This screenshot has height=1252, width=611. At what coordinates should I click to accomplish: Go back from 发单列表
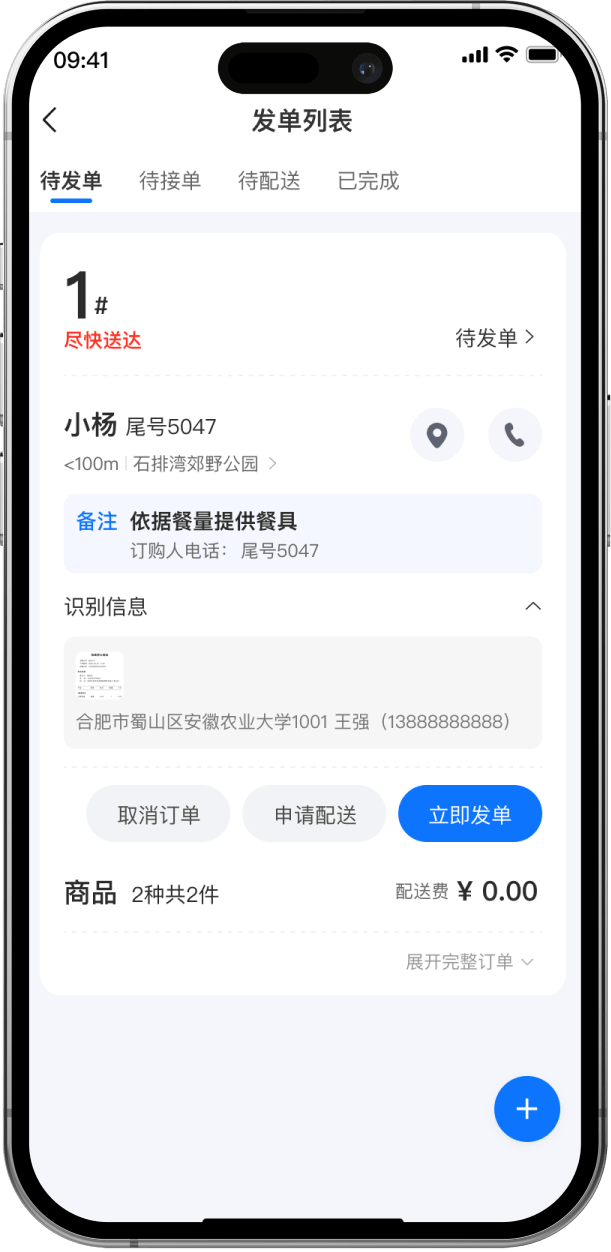(x=50, y=121)
